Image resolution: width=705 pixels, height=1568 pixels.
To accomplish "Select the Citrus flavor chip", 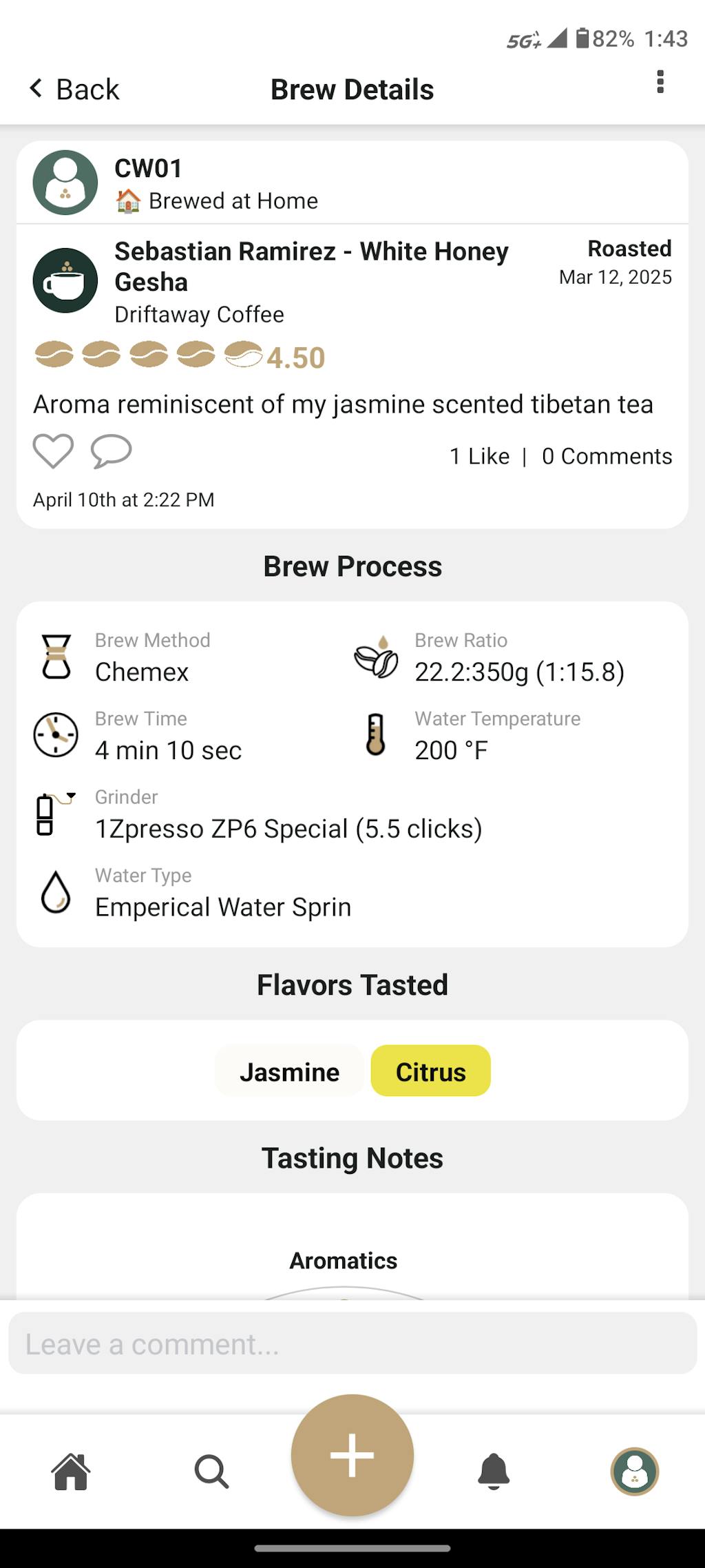I will [431, 1072].
